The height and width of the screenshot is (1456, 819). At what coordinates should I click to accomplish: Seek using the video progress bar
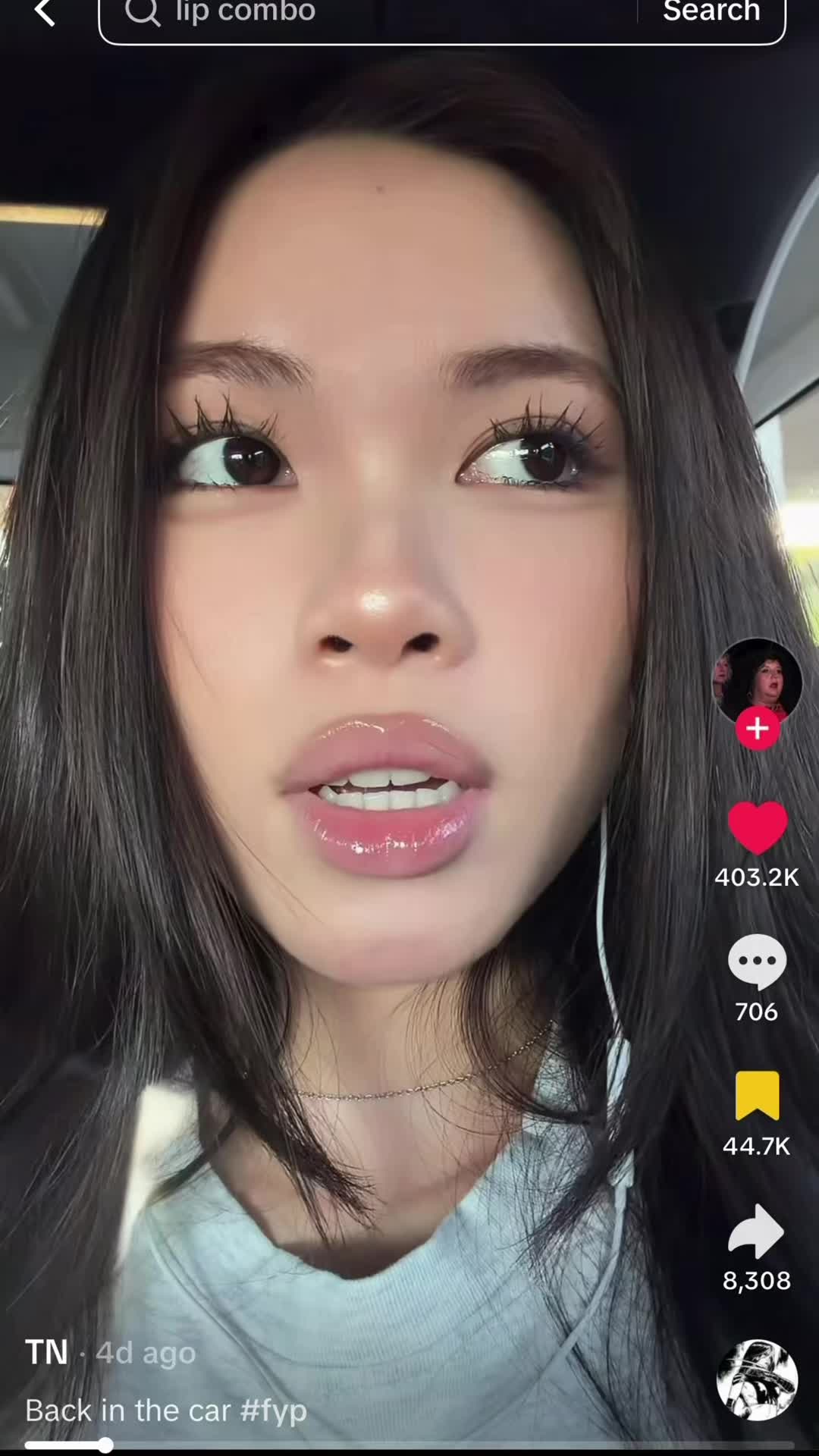click(409, 1445)
